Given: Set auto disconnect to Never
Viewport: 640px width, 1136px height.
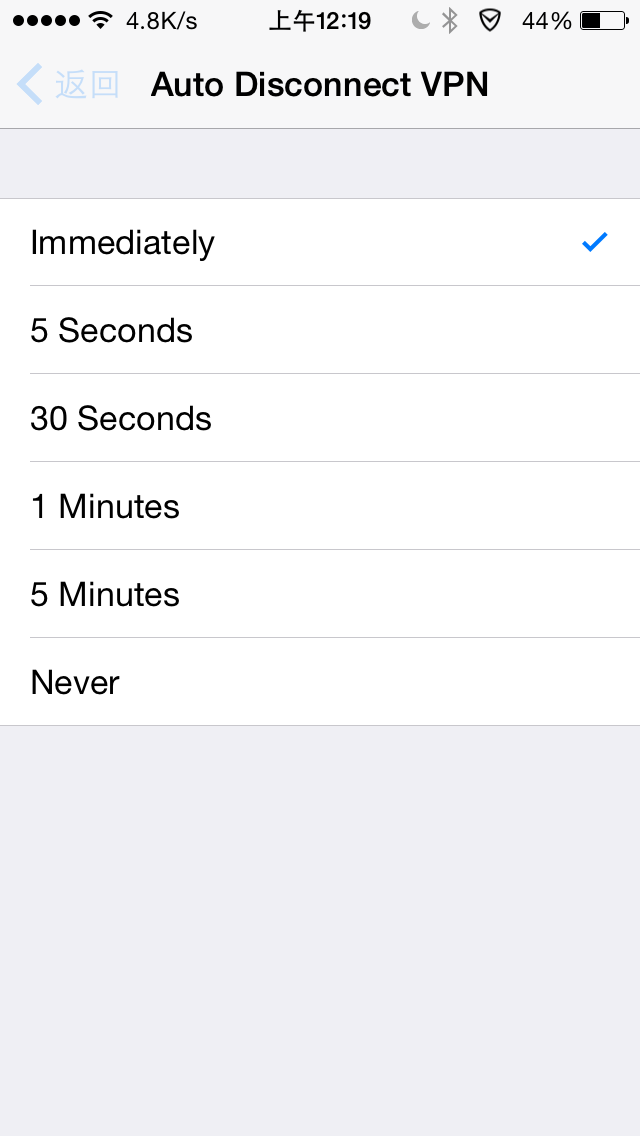Looking at the screenshot, I should [320, 683].
